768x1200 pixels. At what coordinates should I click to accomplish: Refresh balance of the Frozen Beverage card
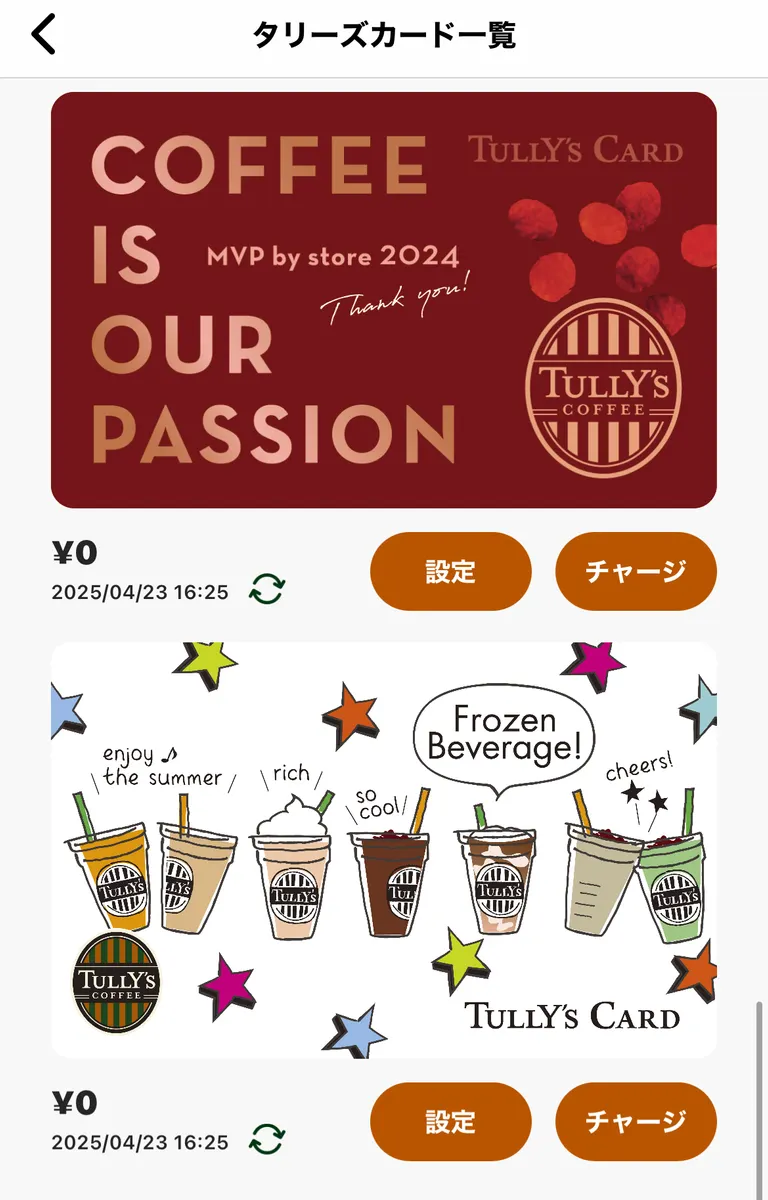coord(267,1139)
